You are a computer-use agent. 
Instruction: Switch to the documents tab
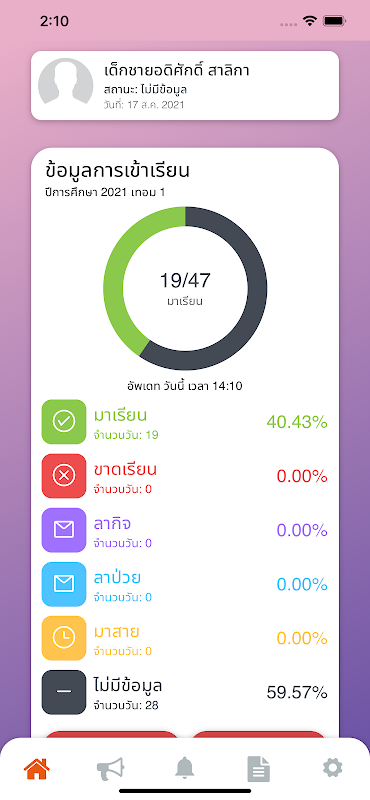pos(259,768)
